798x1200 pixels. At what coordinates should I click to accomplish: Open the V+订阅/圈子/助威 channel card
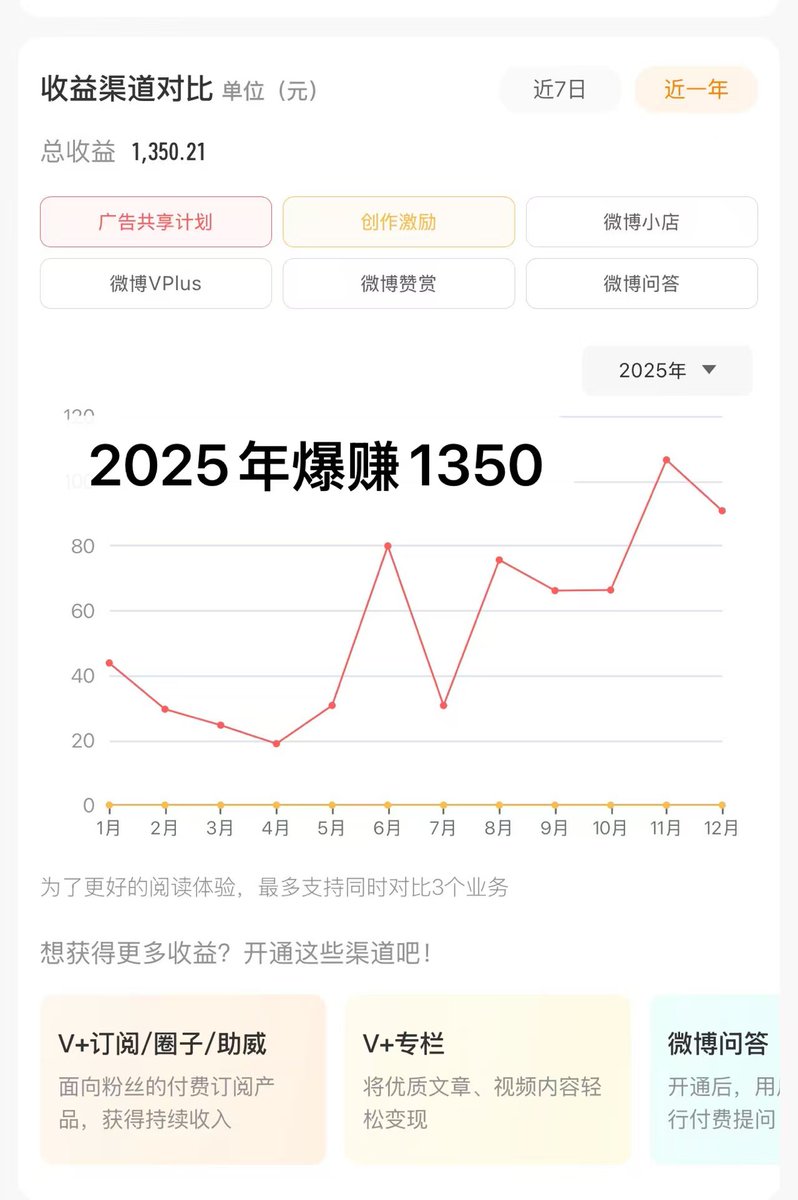coord(183,1079)
